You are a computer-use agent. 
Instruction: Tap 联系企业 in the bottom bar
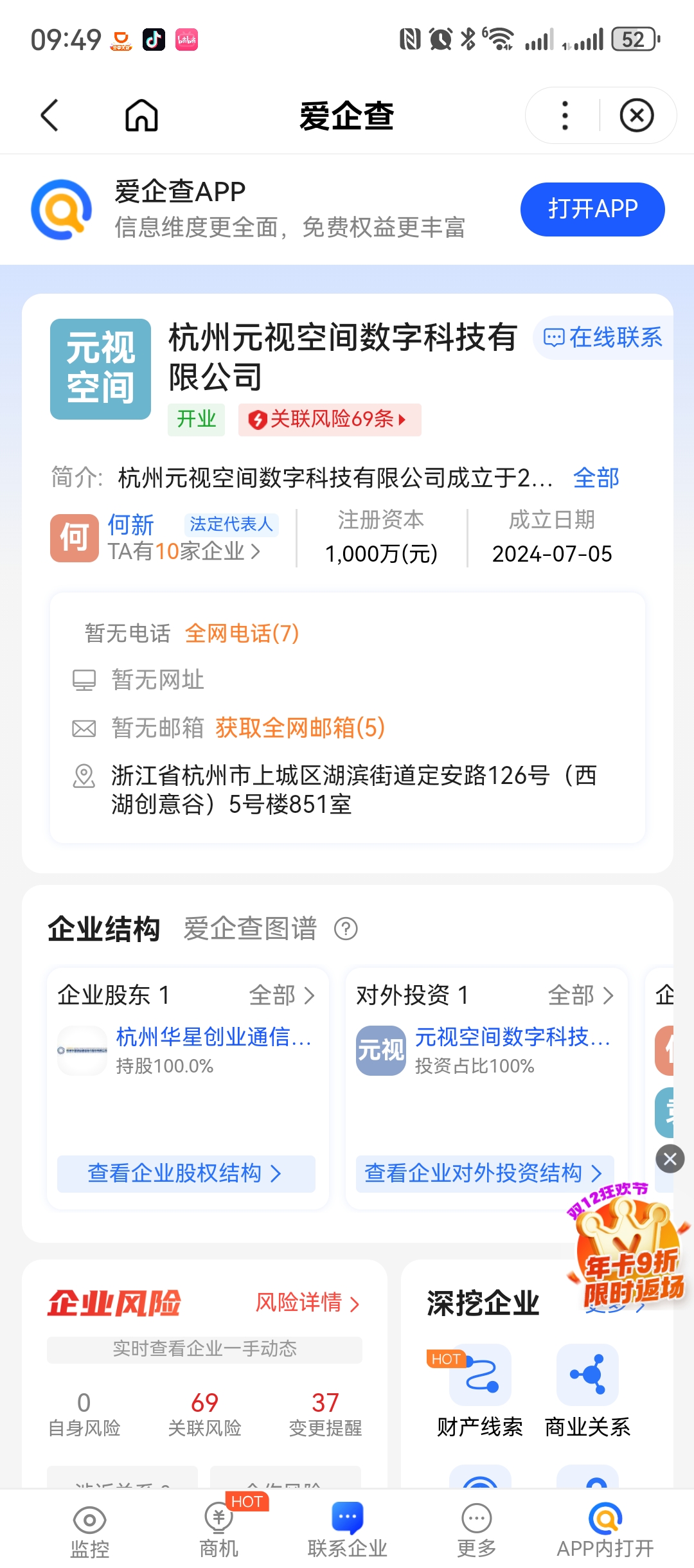point(347,1532)
